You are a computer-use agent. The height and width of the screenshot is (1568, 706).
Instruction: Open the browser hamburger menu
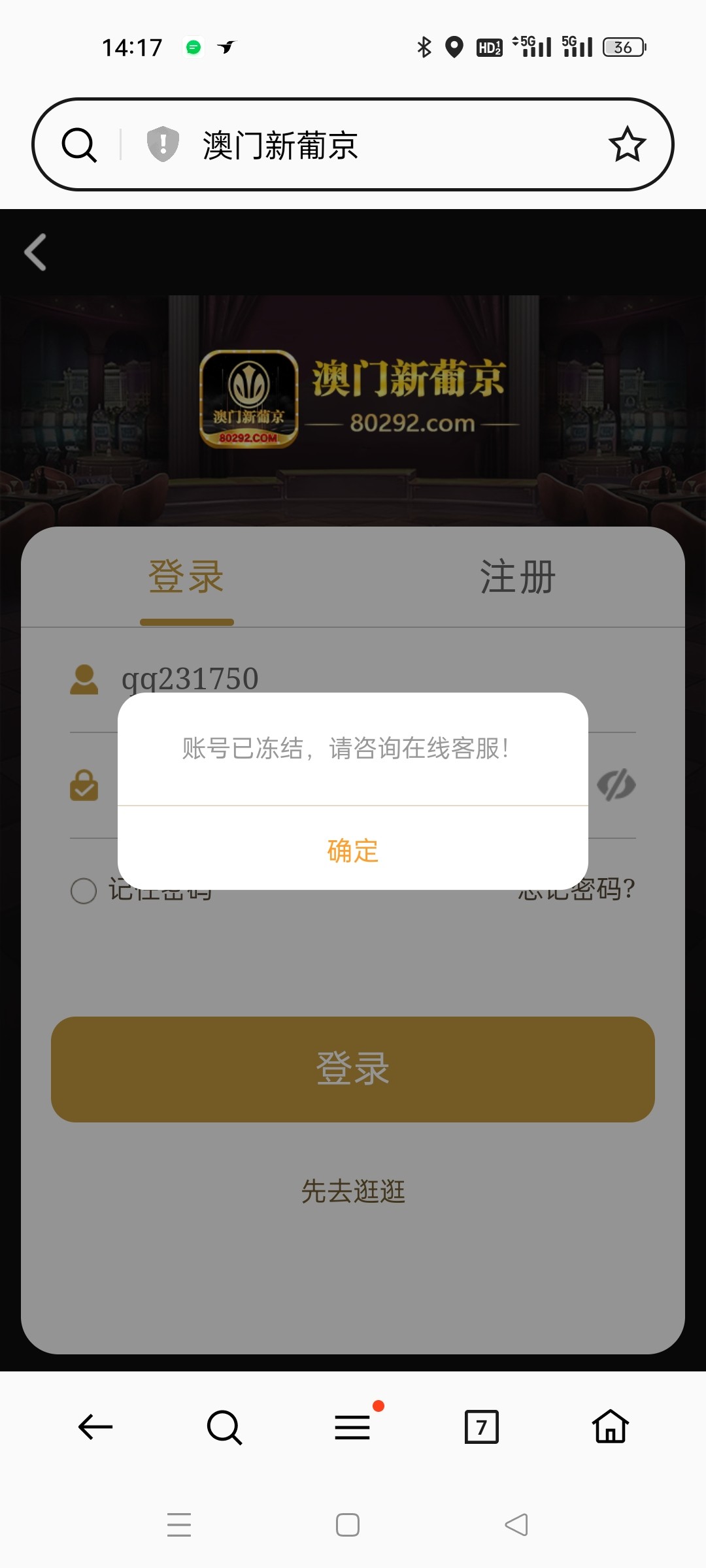pyautogui.click(x=352, y=1427)
